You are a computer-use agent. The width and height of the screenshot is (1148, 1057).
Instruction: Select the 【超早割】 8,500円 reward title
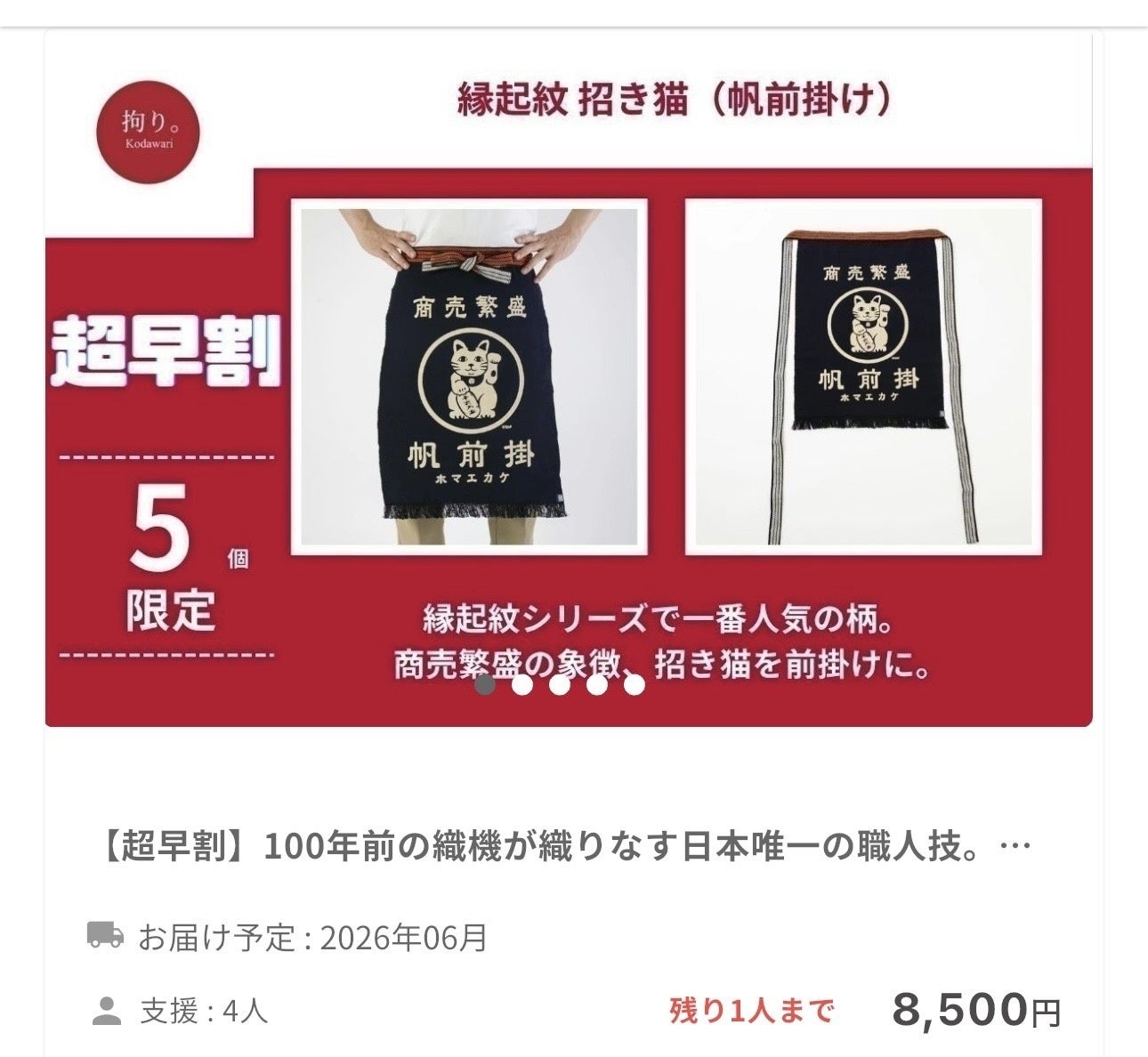click(562, 845)
